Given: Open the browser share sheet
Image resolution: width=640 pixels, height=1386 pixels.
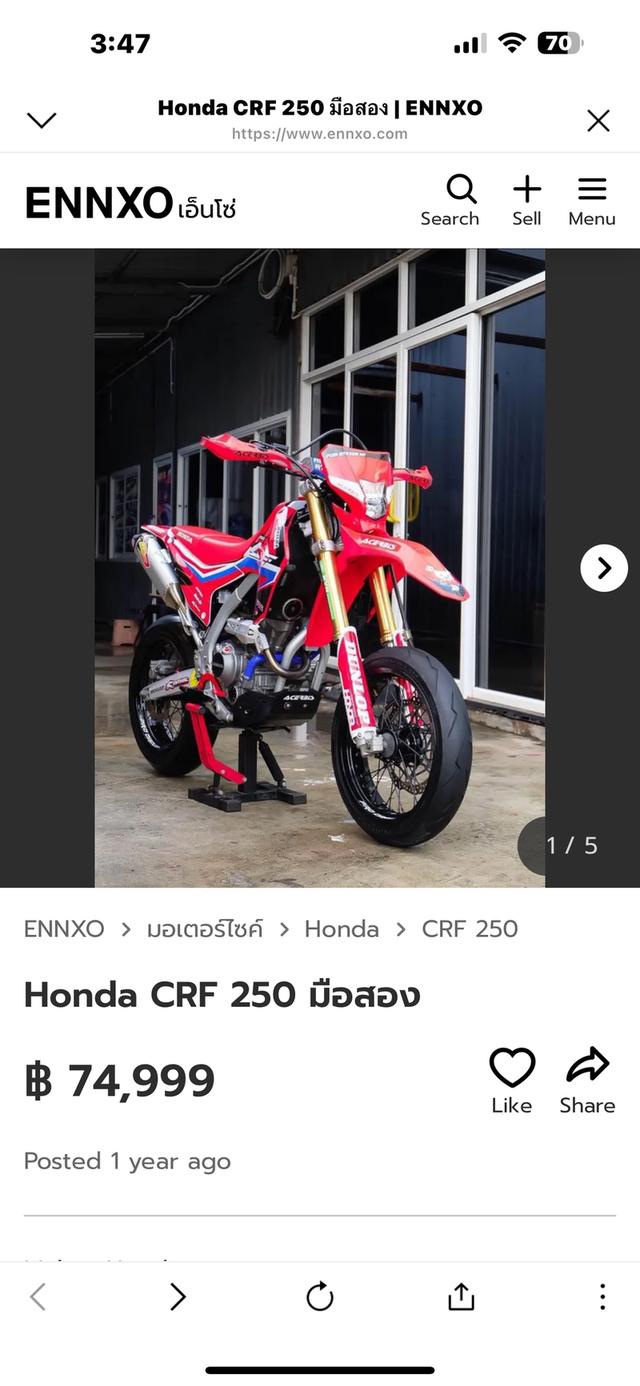Looking at the screenshot, I should (461, 1297).
